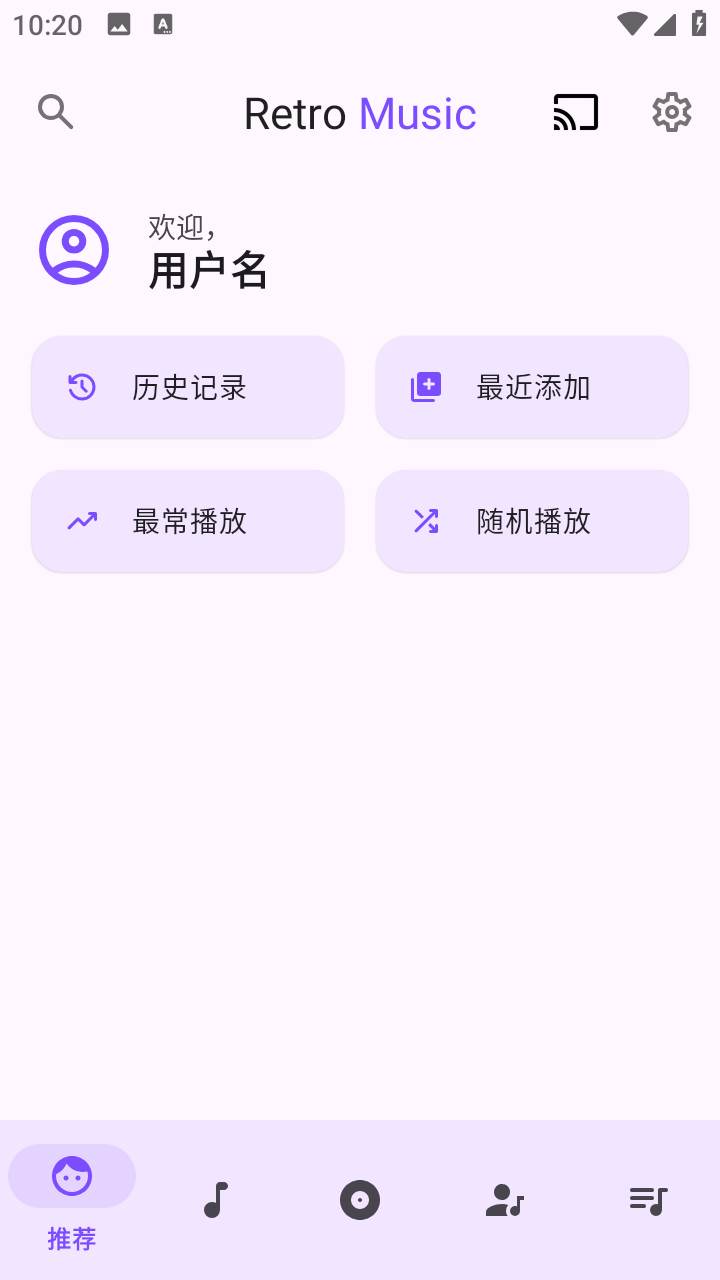Open the settings gear icon
720x1280 pixels.
(671, 112)
